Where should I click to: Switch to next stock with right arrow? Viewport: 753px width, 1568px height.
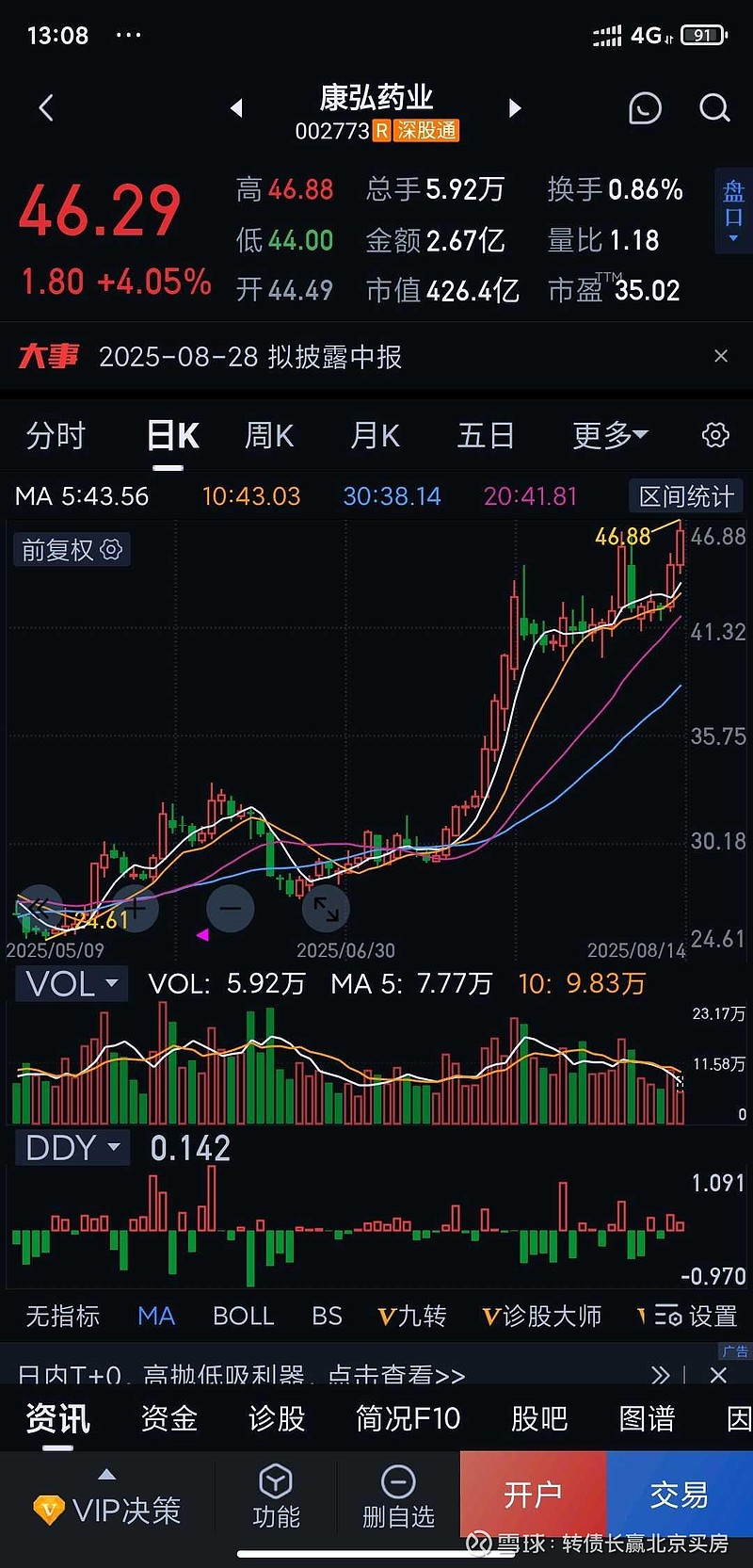tap(515, 108)
